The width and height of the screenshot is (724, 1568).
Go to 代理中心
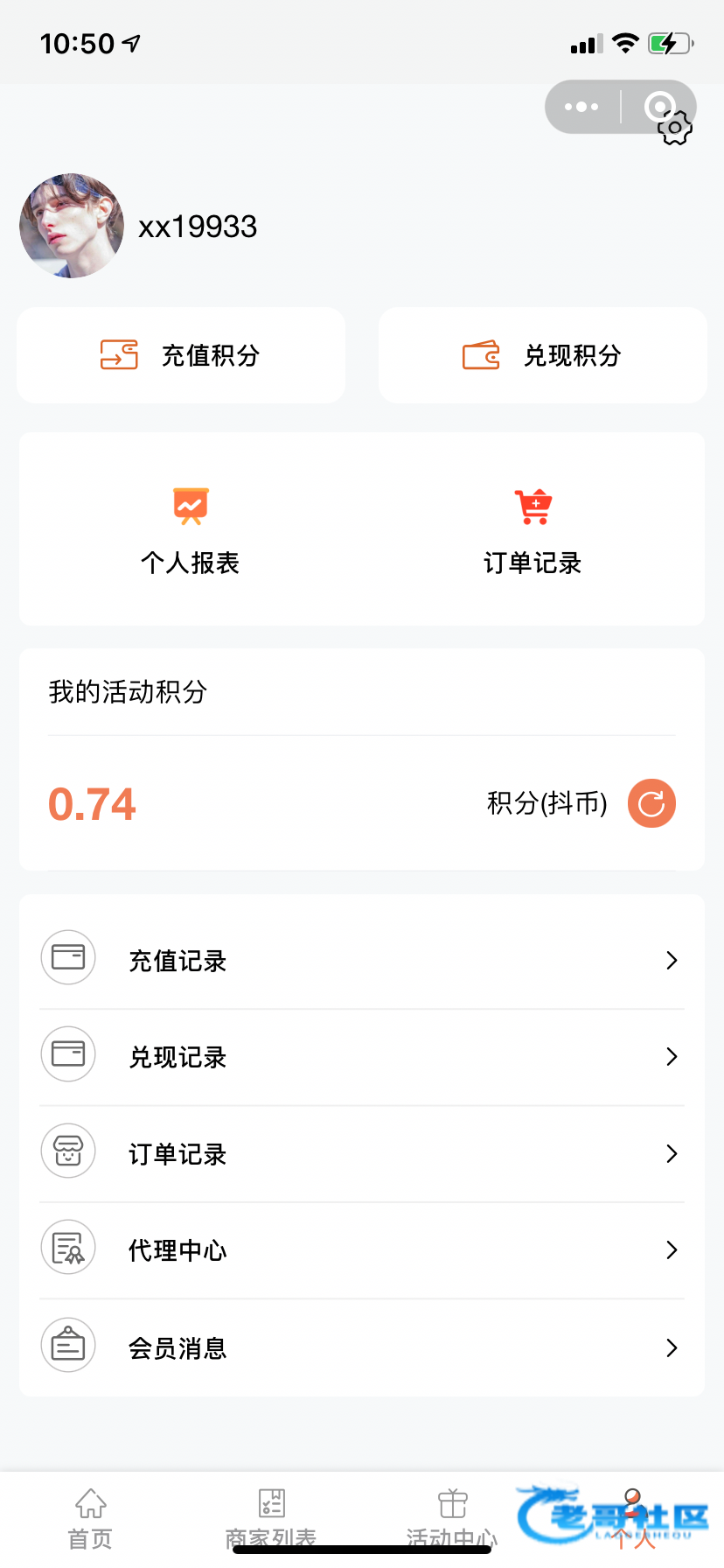pos(362,1249)
